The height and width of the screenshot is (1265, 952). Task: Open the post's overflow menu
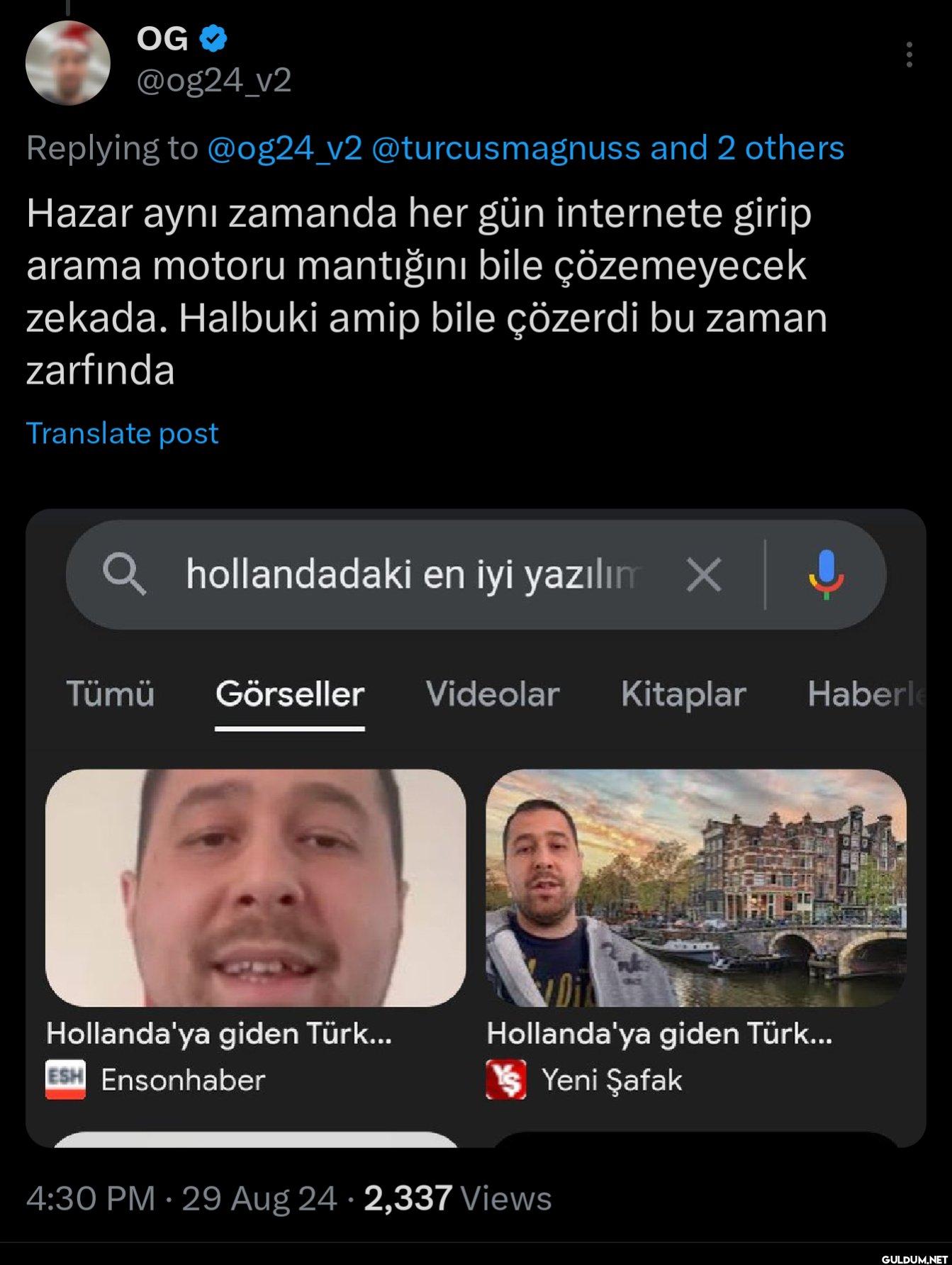pyautogui.click(x=909, y=55)
